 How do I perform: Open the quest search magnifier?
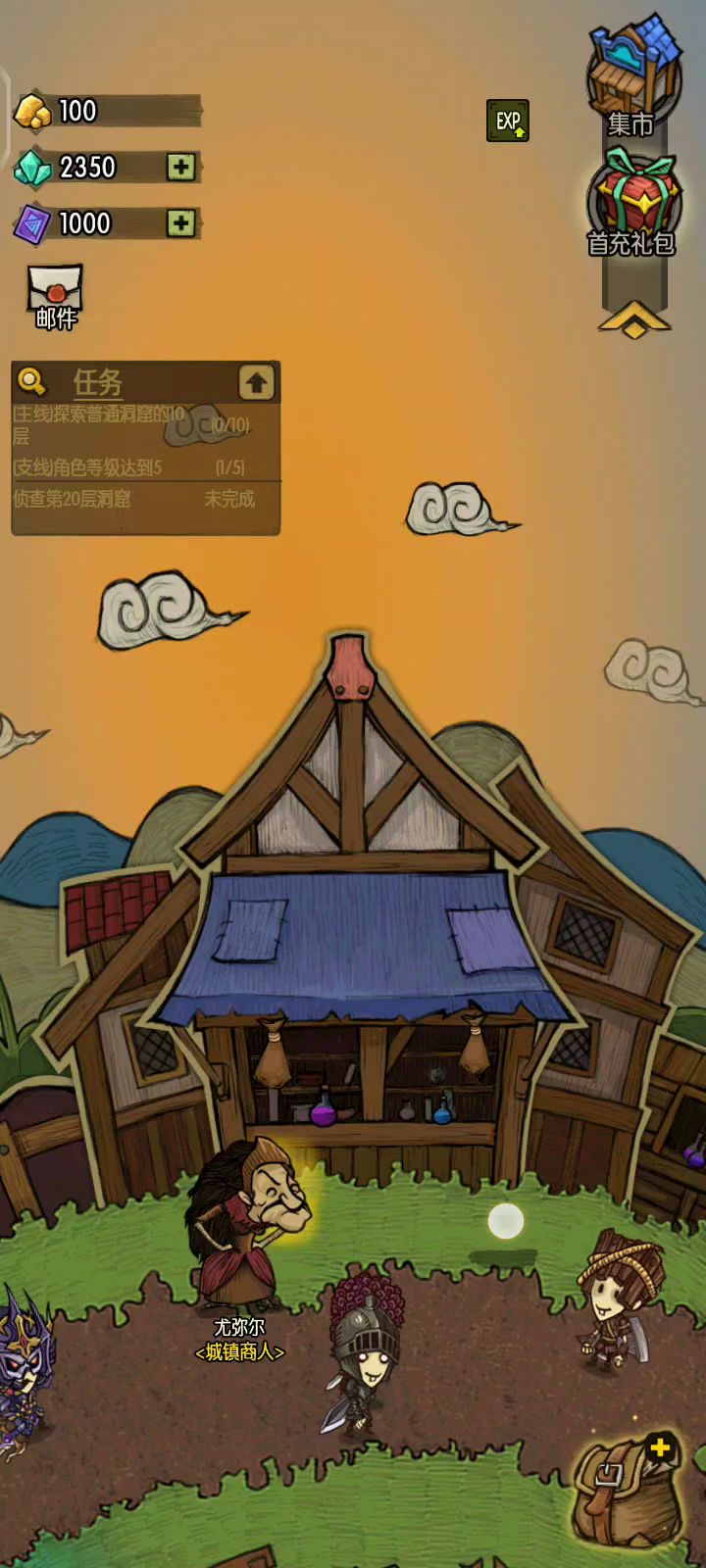click(x=32, y=381)
